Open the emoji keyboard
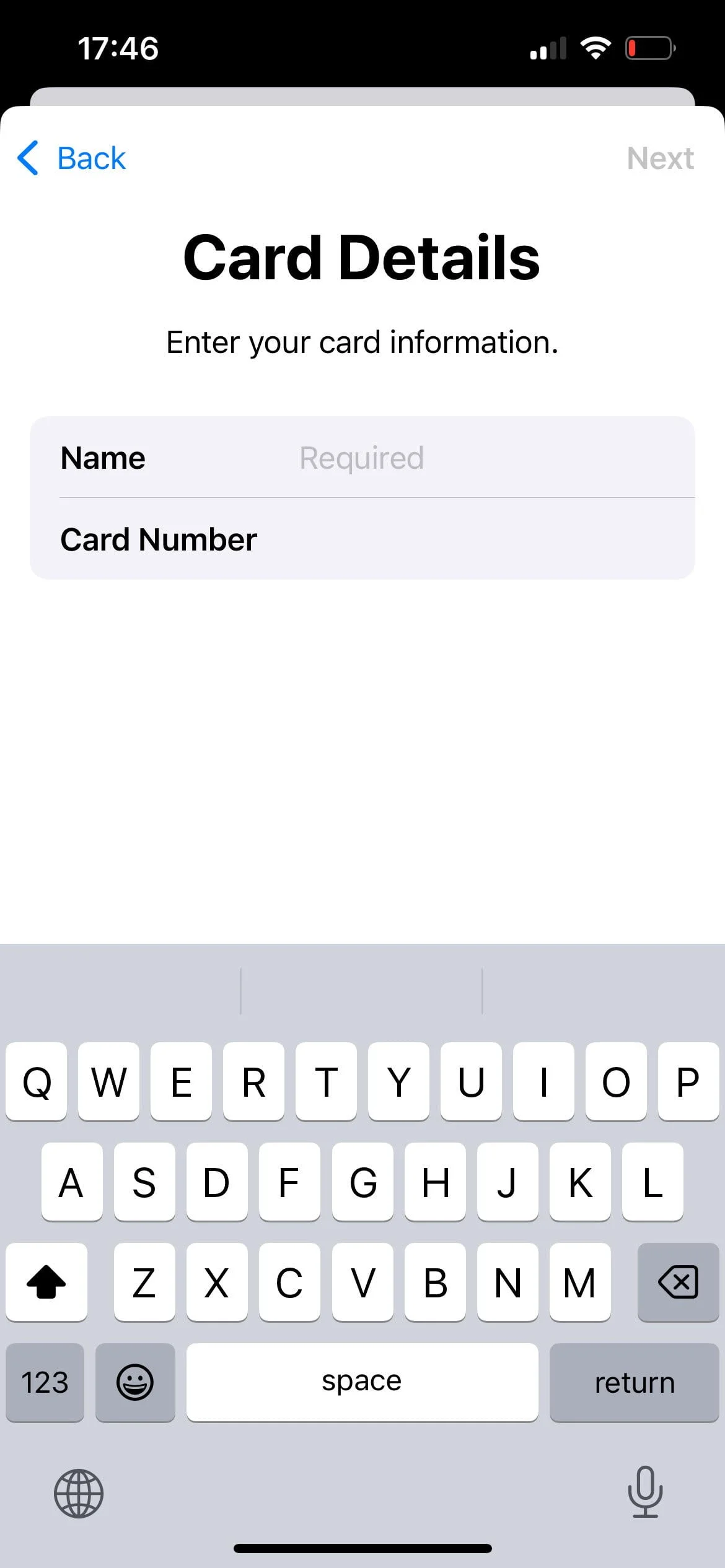The width and height of the screenshot is (725, 1568). pos(135,1382)
